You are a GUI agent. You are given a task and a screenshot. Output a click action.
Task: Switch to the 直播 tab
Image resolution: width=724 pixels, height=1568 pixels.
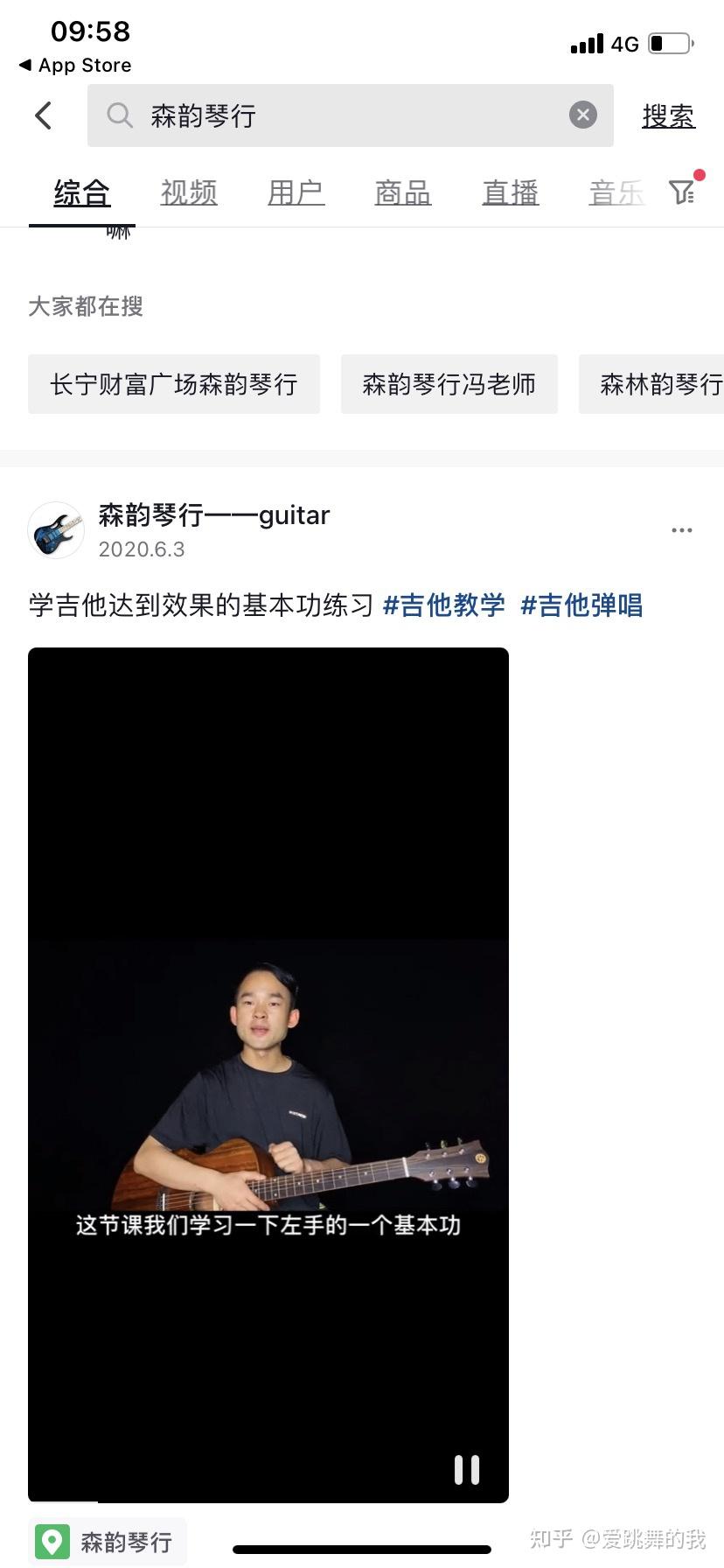coord(511,192)
